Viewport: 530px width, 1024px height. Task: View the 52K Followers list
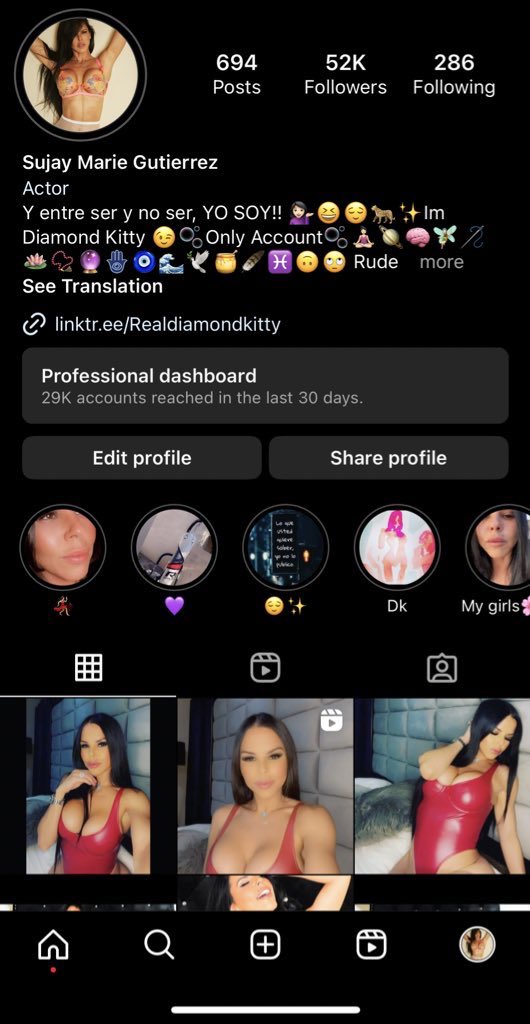(x=345, y=74)
